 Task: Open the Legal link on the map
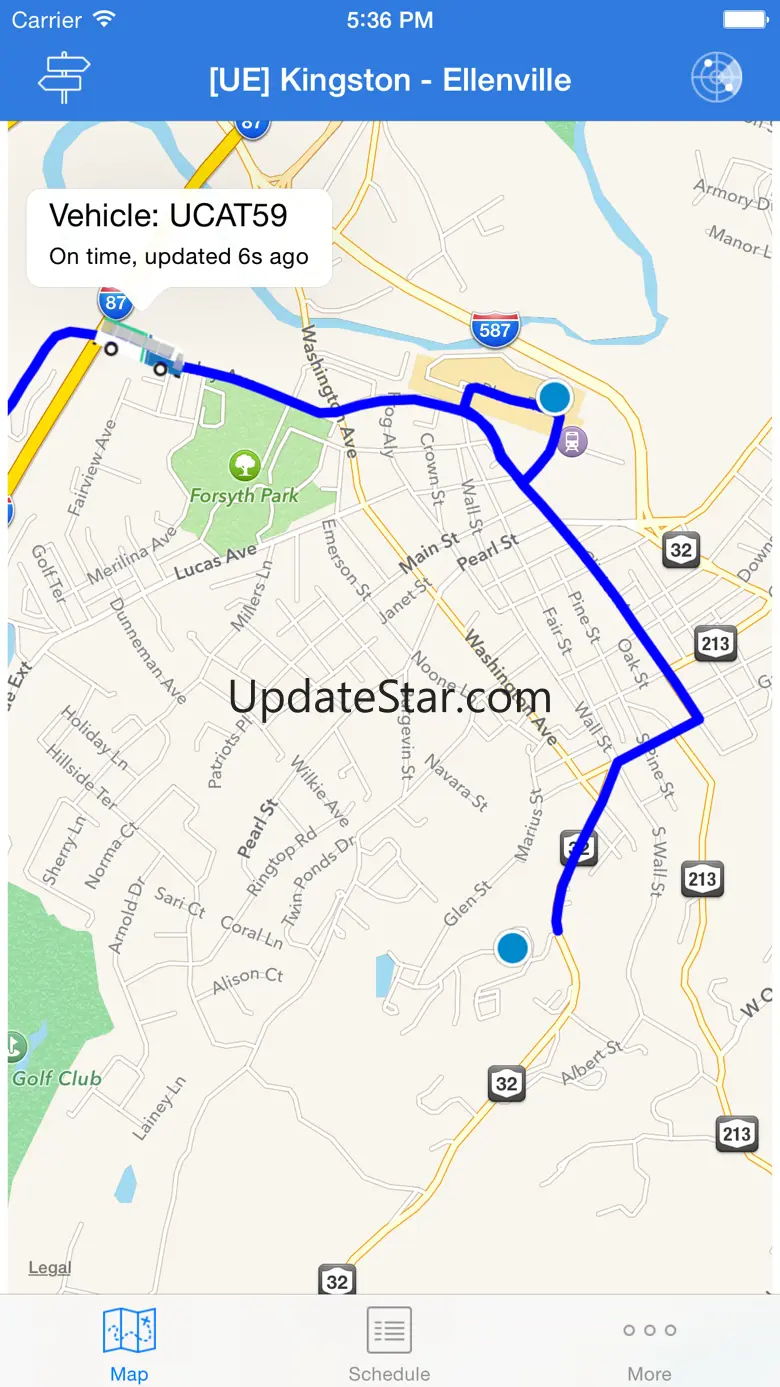click(x=50, y=1267)
